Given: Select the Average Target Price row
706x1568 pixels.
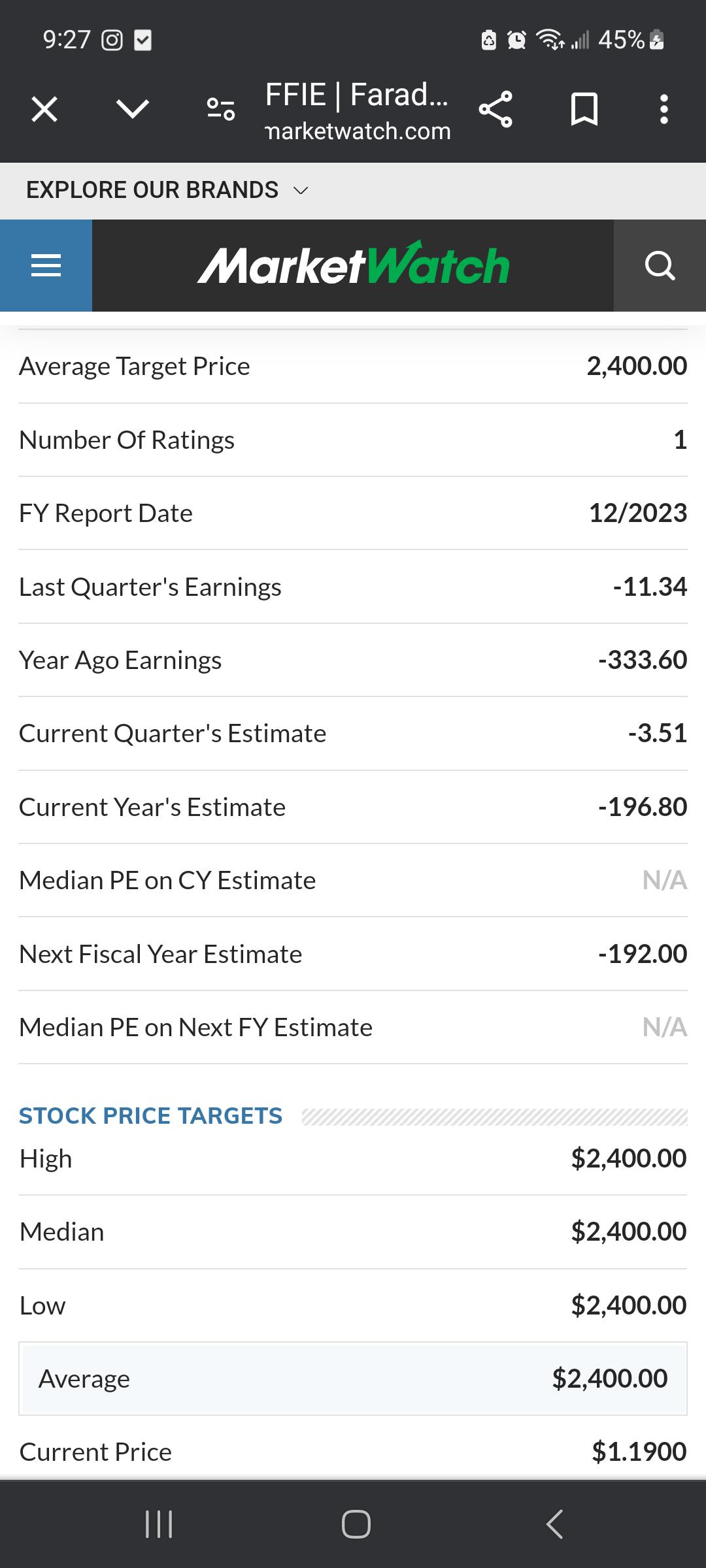Looking at the screenshot, I should (x=353, y=366).
